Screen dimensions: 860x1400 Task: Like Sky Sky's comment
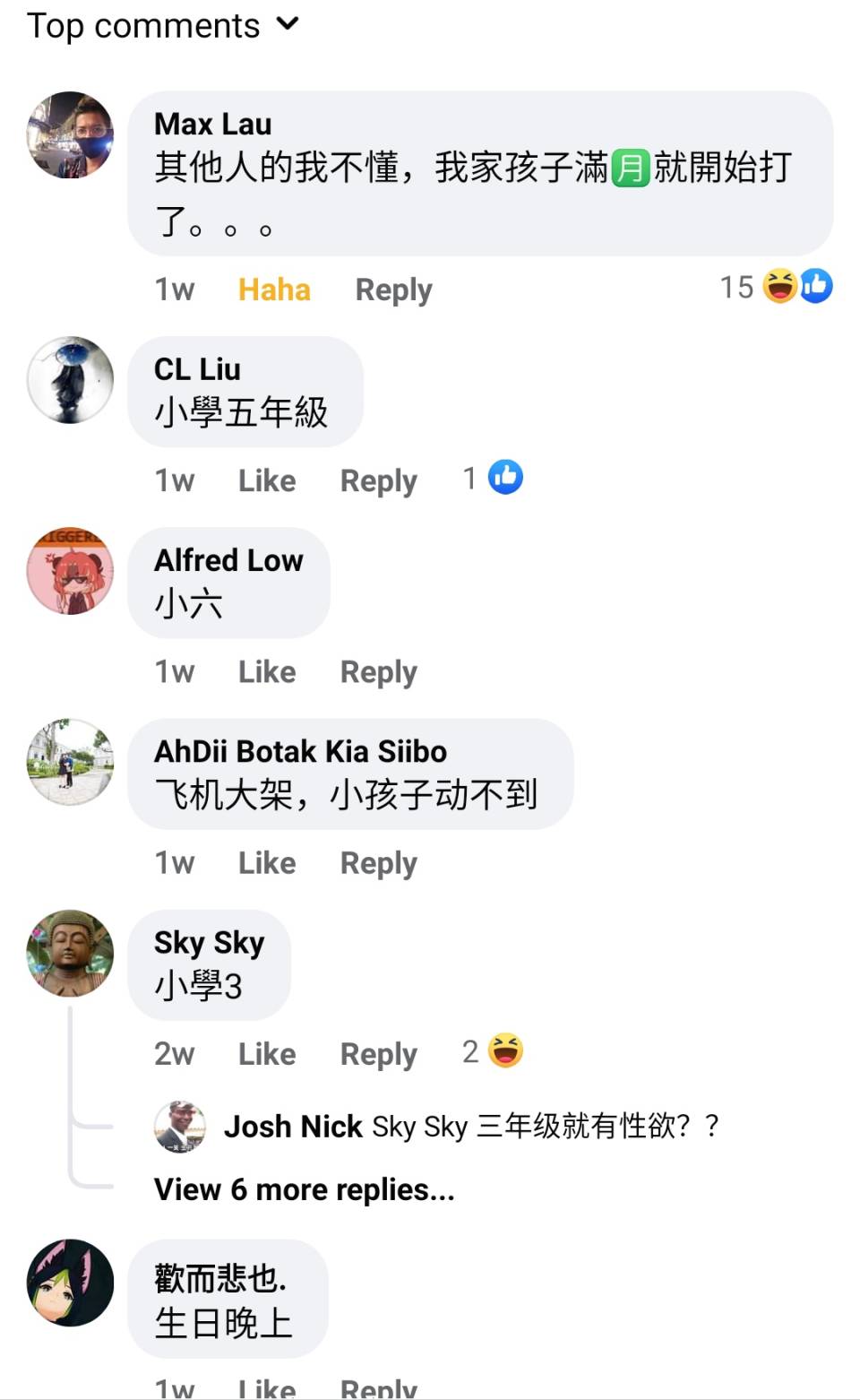267,1053
